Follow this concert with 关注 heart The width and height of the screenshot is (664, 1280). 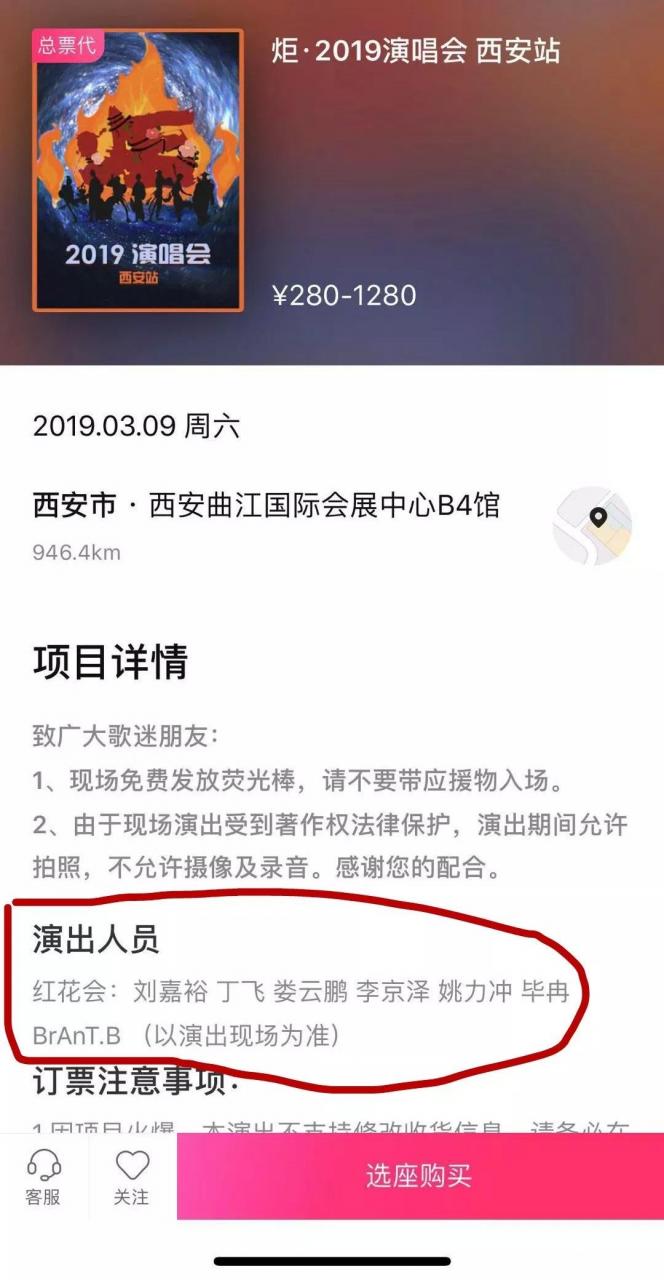(131, 1177)
